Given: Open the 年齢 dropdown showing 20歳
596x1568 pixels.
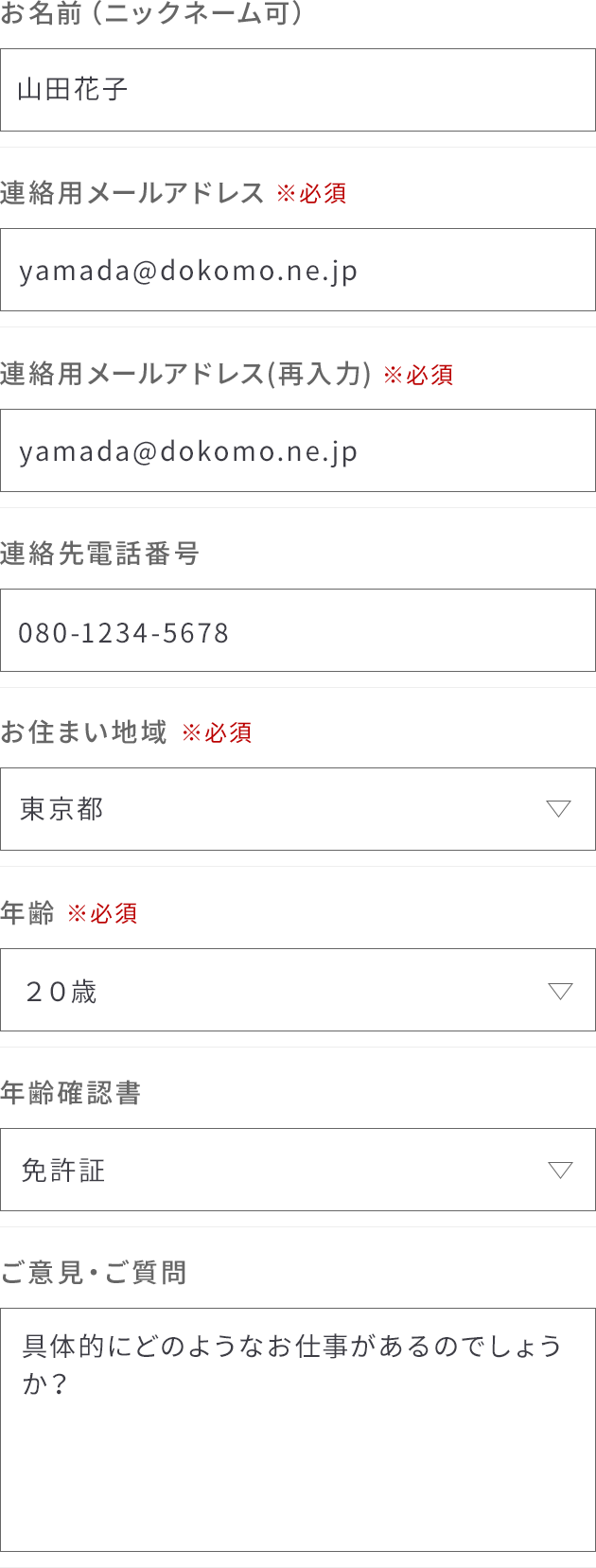Looking at the screenshot, I should tap(297, 991).
